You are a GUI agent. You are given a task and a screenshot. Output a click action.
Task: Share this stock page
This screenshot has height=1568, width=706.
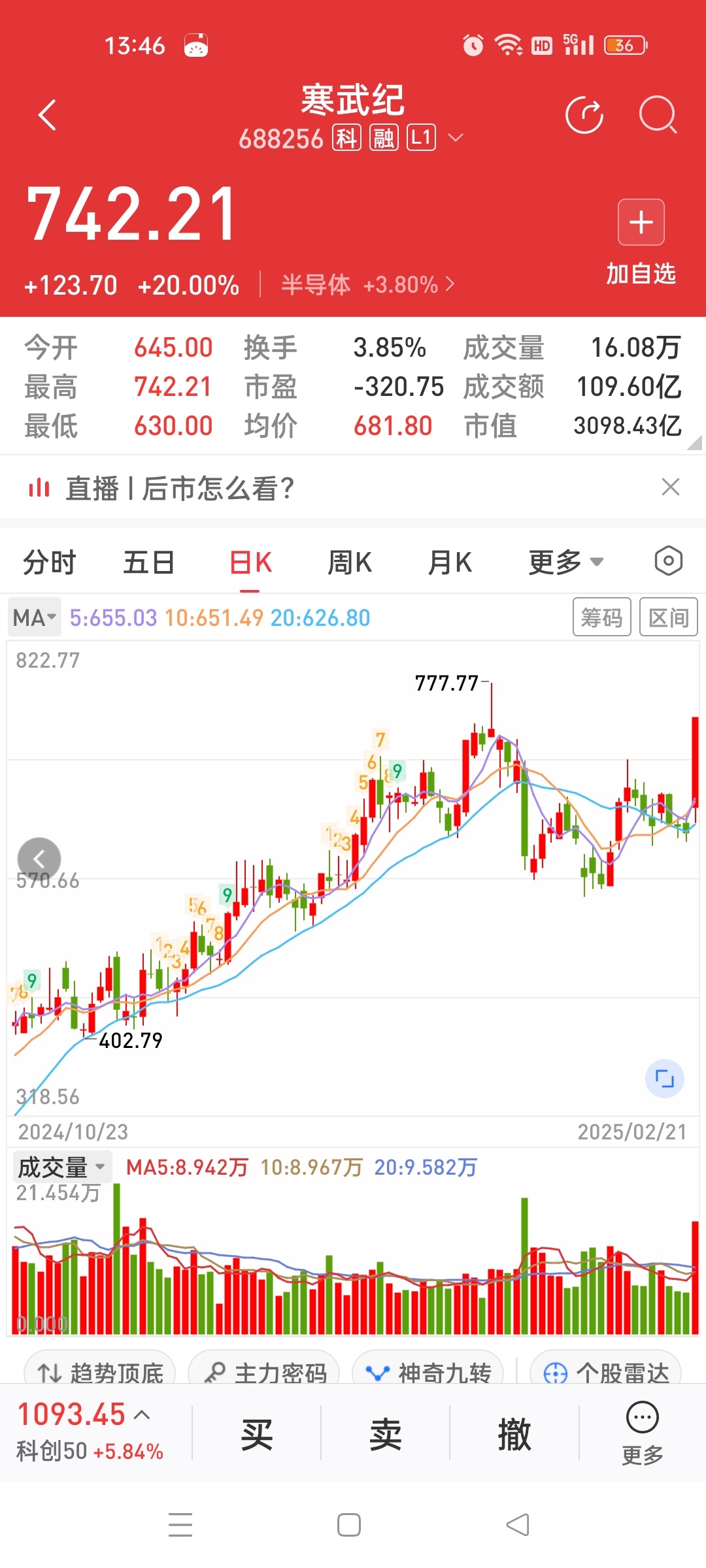tap(584, 116)
